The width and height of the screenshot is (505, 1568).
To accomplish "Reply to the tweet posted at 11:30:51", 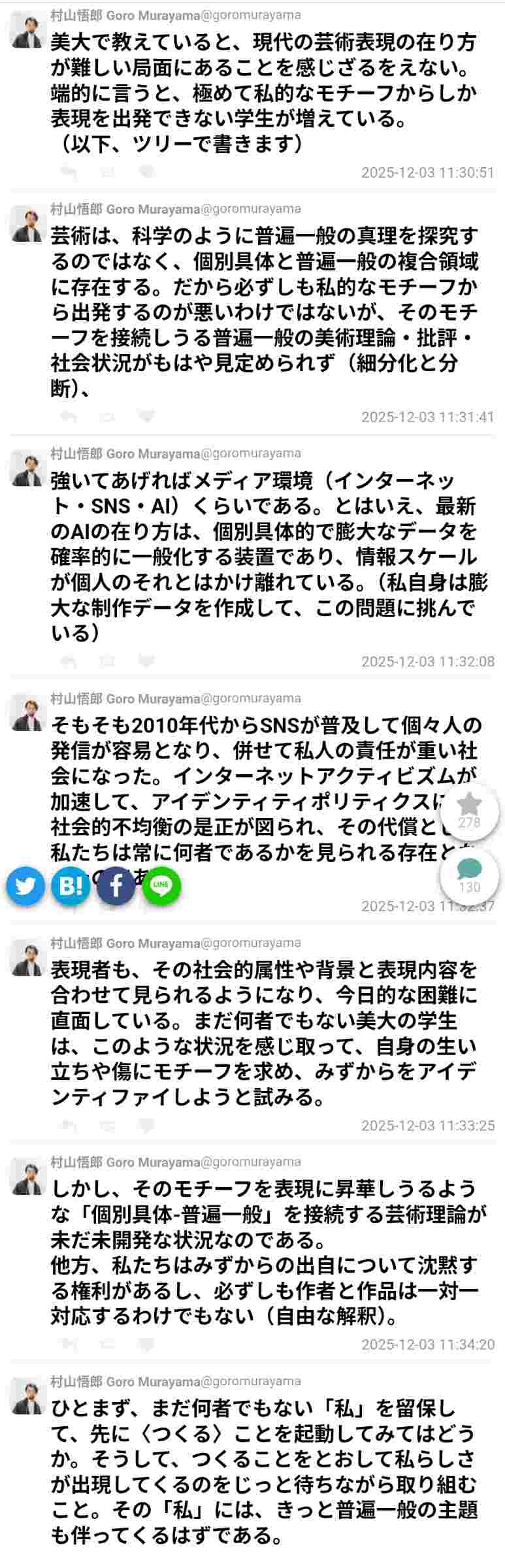I will (x=69, y=172).
